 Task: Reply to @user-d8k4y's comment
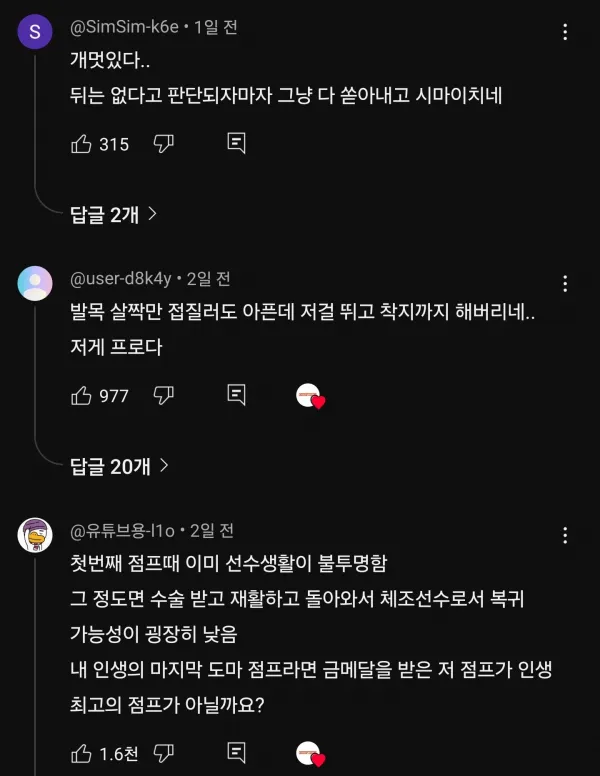236,396
